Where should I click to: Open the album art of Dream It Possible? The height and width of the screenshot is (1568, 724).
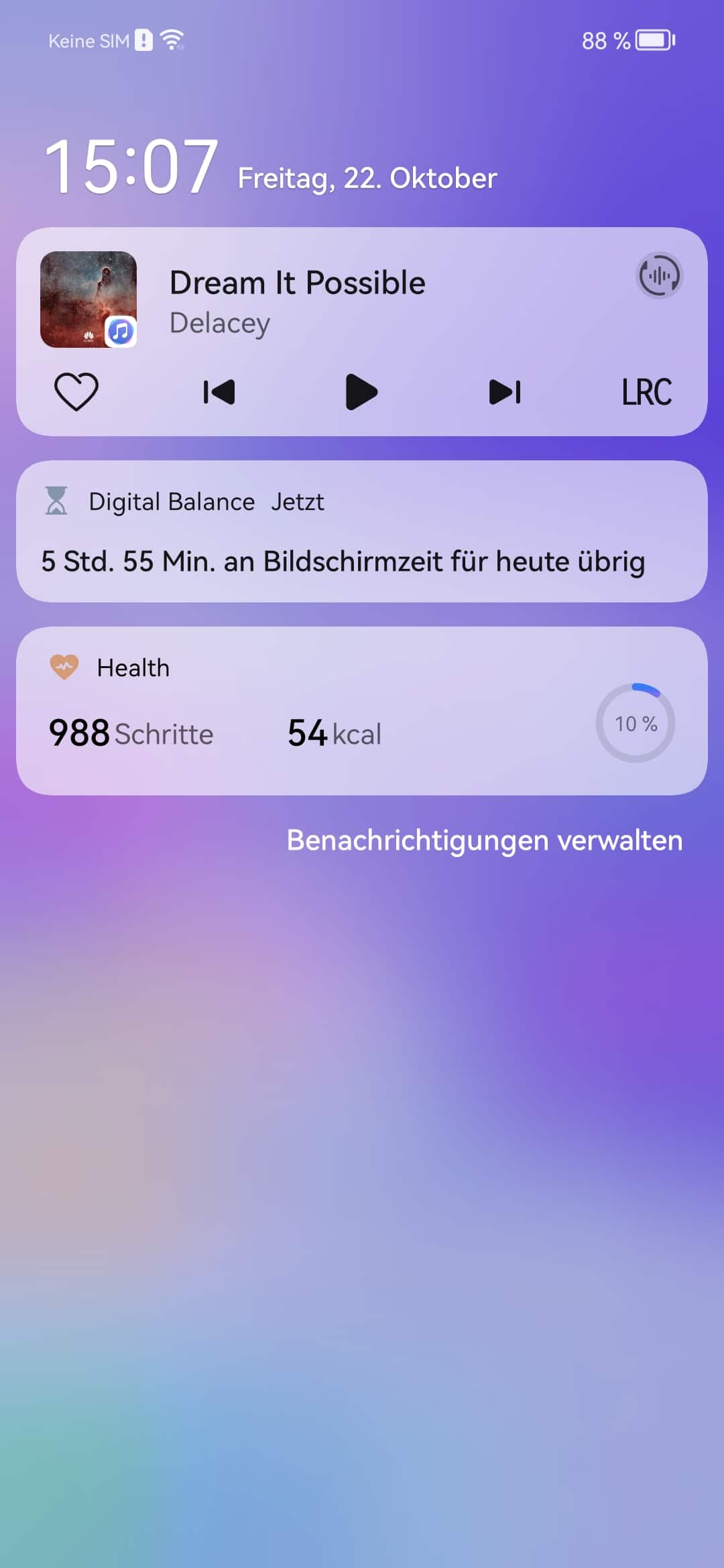[88, 300]
